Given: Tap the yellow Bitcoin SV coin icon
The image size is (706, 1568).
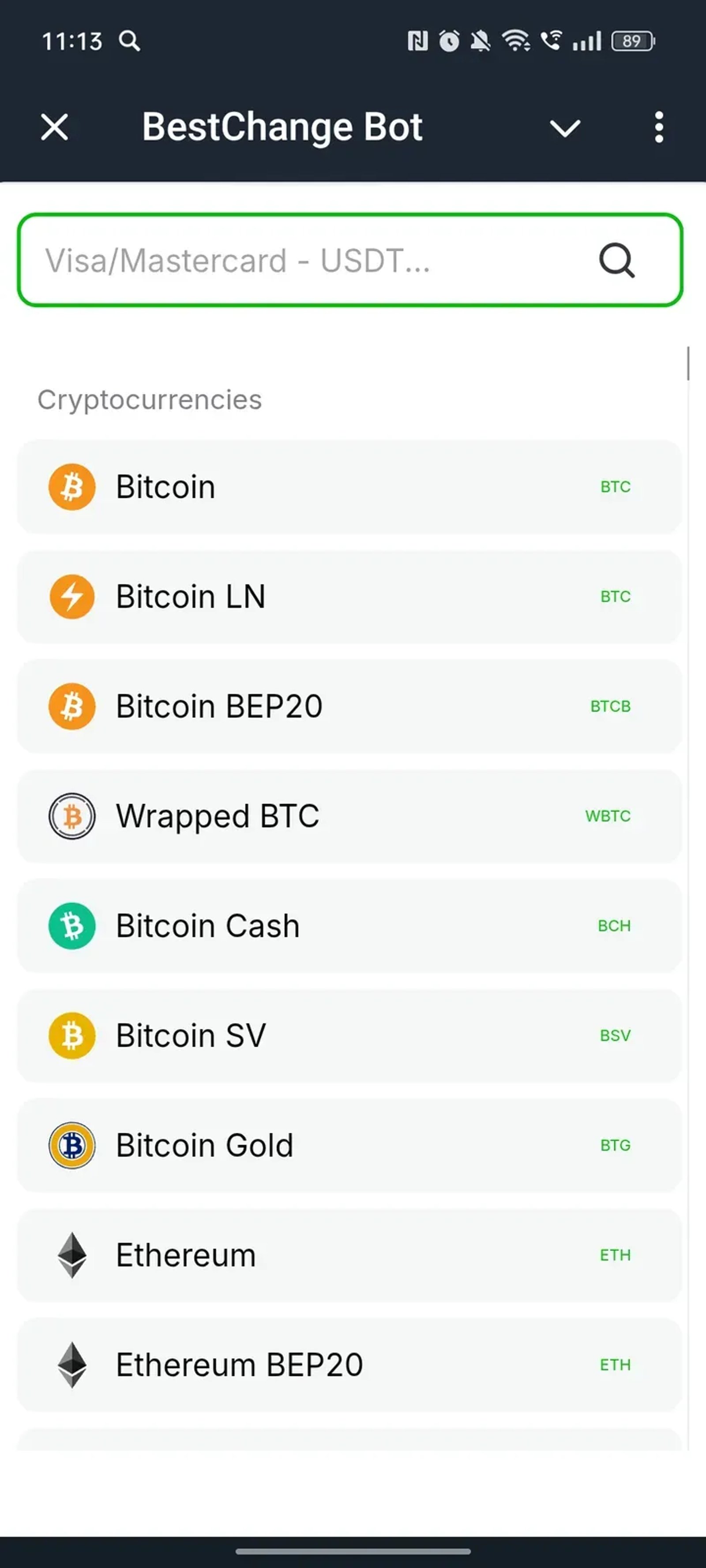Looking at the screenshot, I should click(x=71, y=1035).
